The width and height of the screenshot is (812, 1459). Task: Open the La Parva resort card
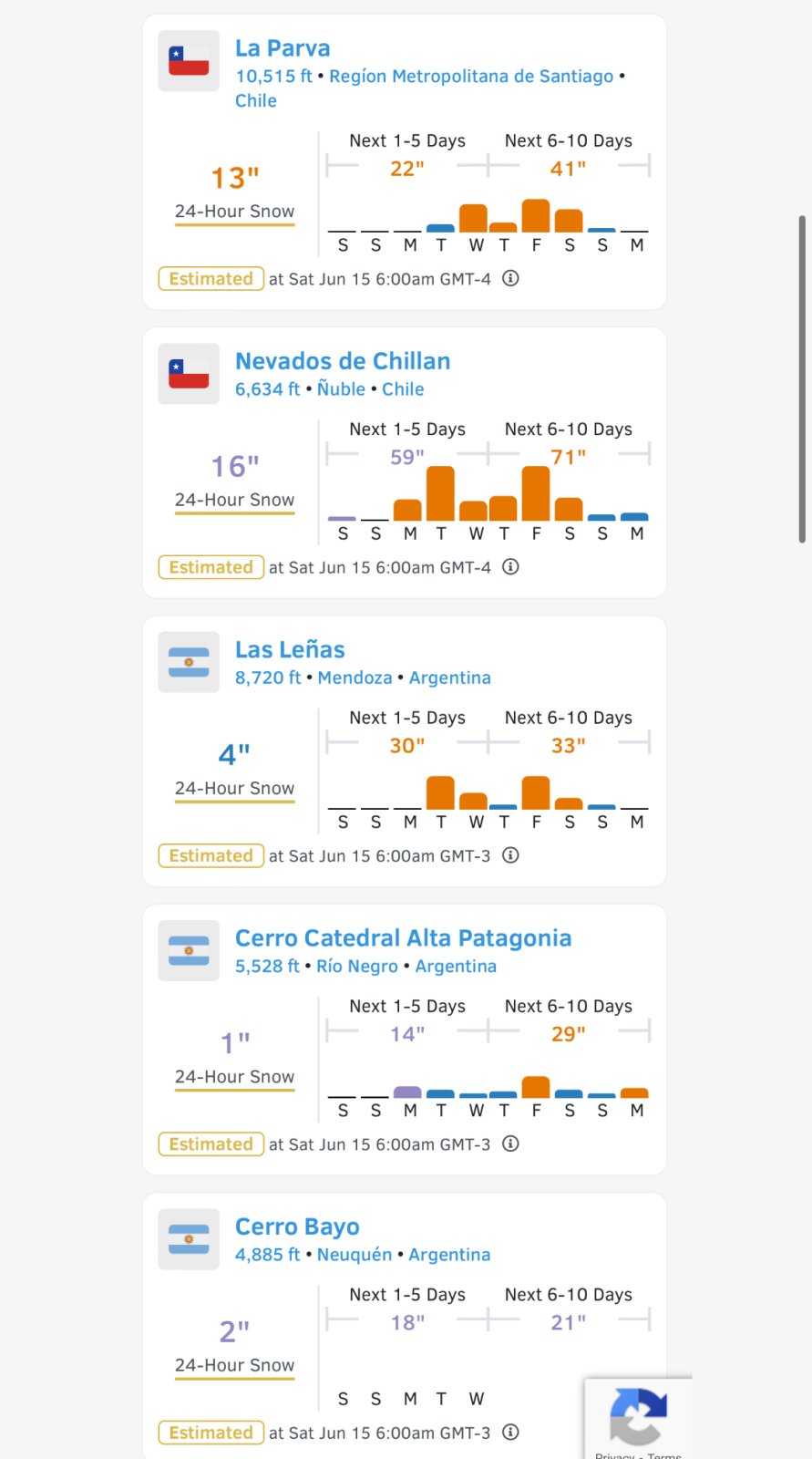(x=283, y=48)
